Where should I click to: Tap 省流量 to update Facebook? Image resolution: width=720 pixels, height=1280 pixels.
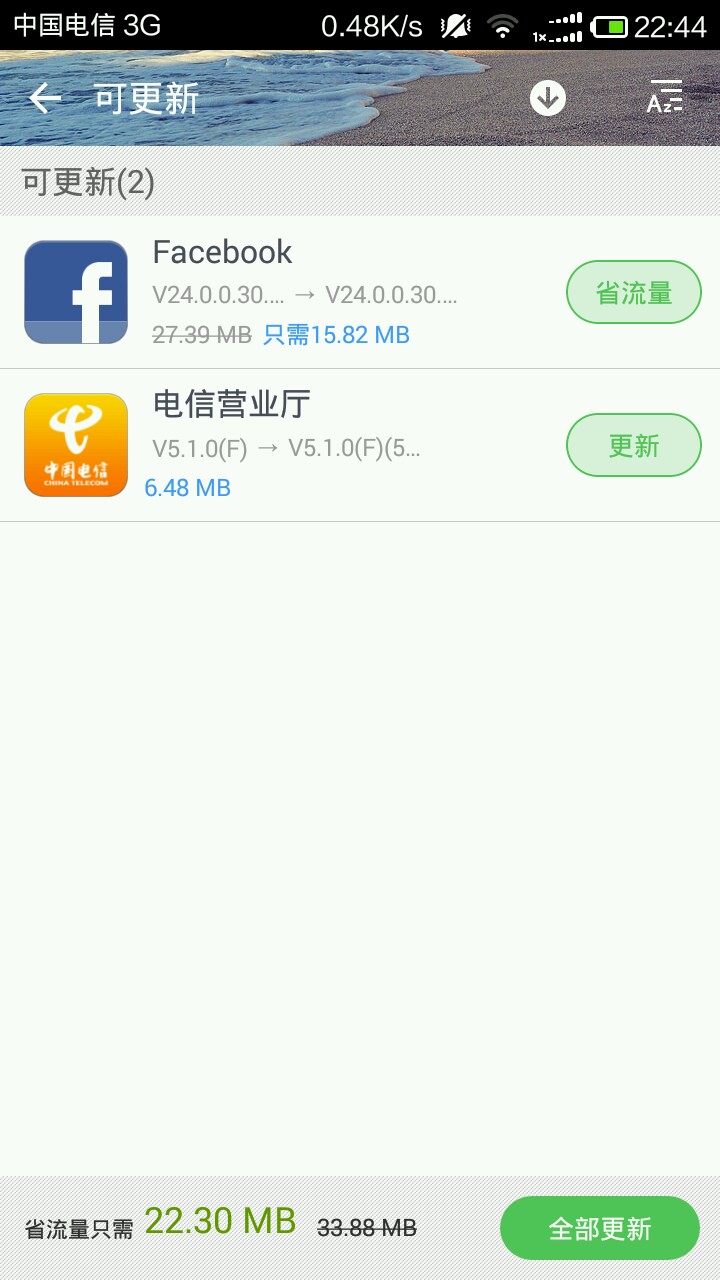point(634,292)
